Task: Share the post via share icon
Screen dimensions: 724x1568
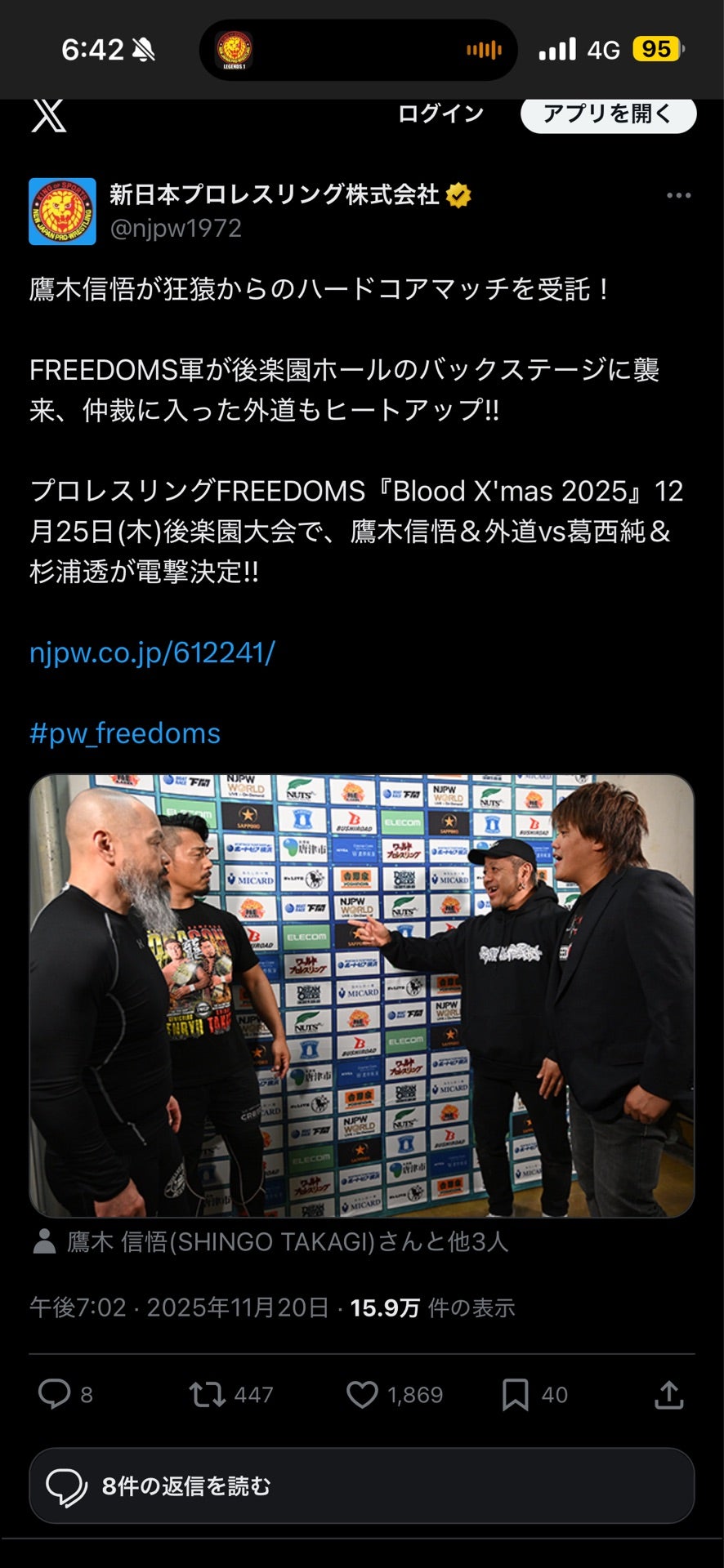Action: coord(668,1394)
